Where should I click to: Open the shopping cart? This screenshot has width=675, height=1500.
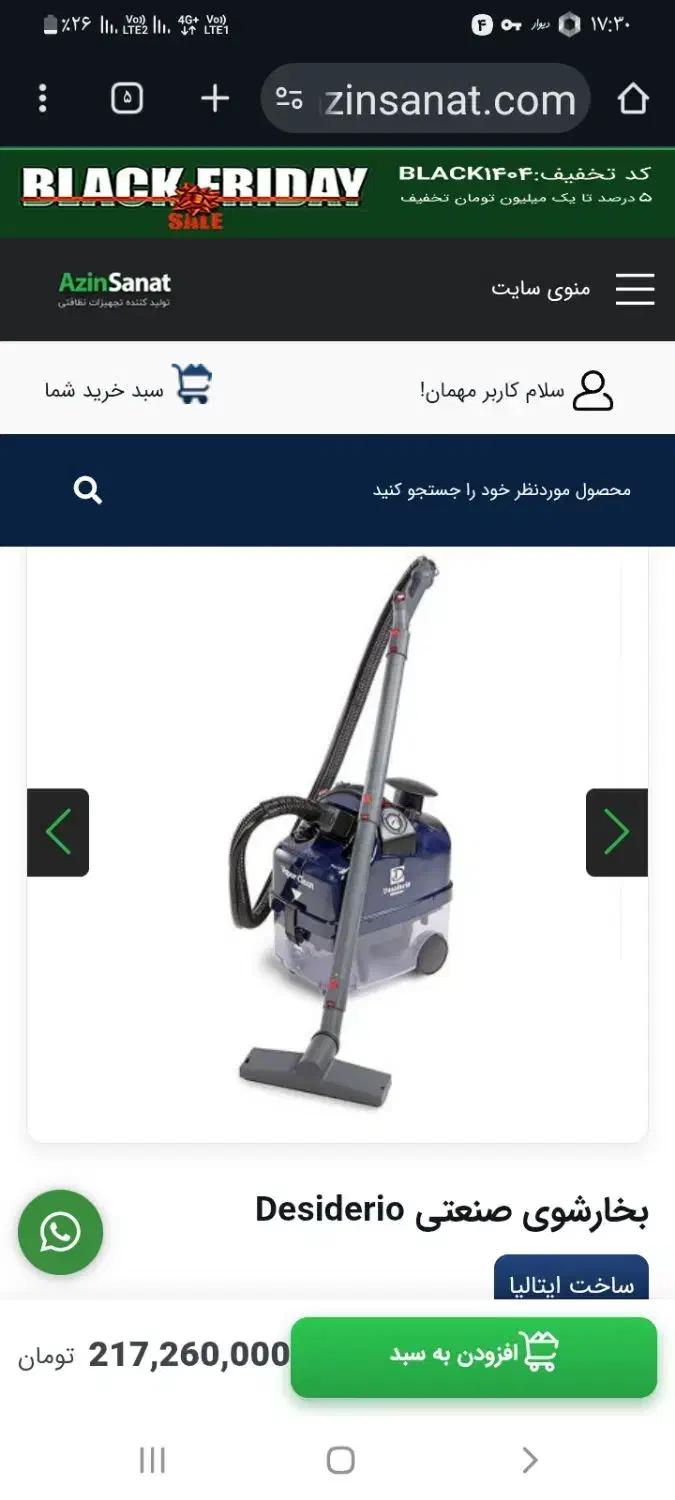pyautogui.click(x=192, y=384)
